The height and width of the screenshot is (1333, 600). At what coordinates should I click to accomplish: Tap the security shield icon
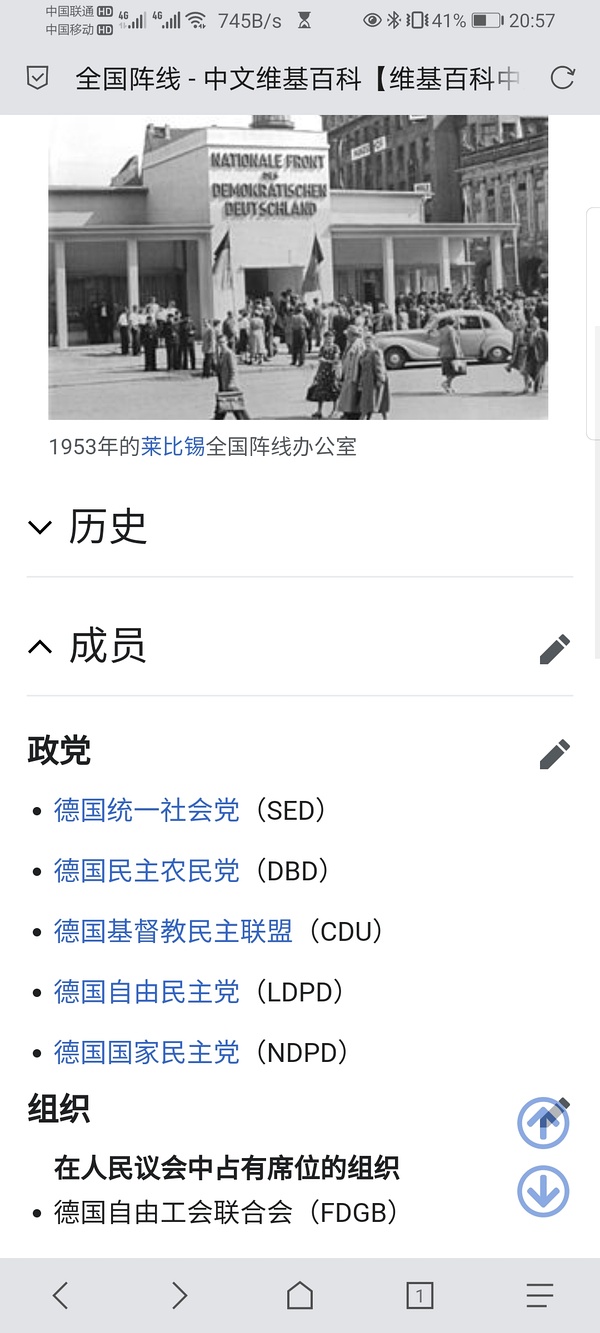coord(37,78)
